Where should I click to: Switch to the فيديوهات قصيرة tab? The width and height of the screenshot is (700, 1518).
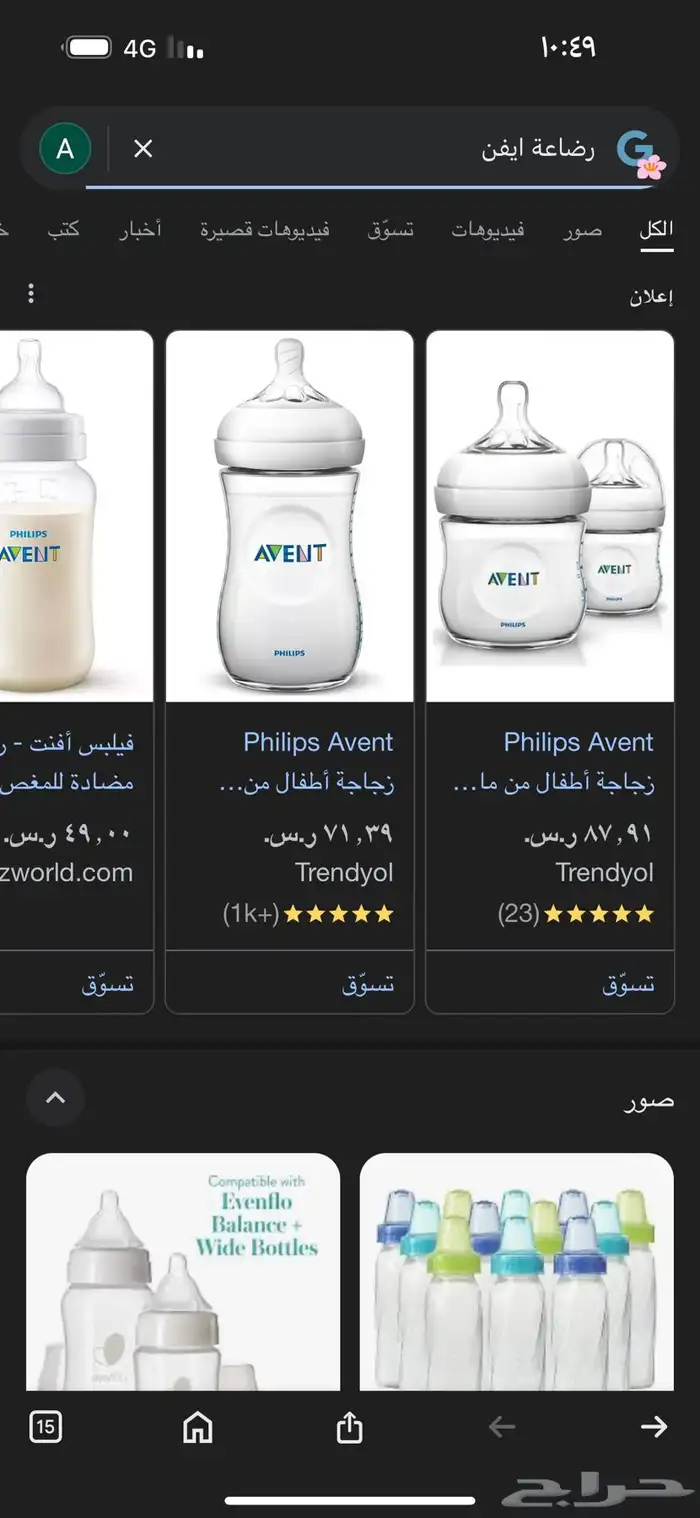tap(265, 230)
